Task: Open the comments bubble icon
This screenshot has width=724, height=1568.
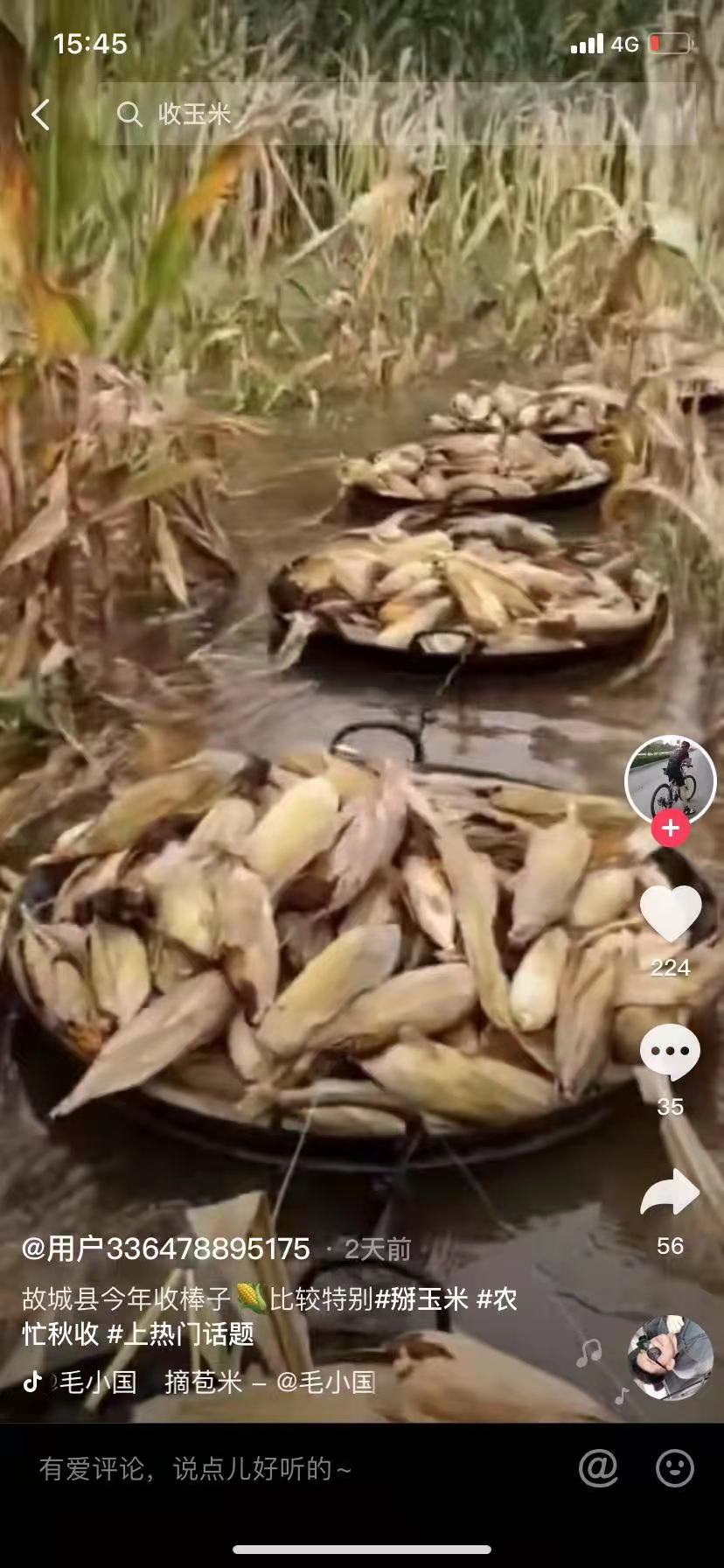Action: [x=671, y=1053]
